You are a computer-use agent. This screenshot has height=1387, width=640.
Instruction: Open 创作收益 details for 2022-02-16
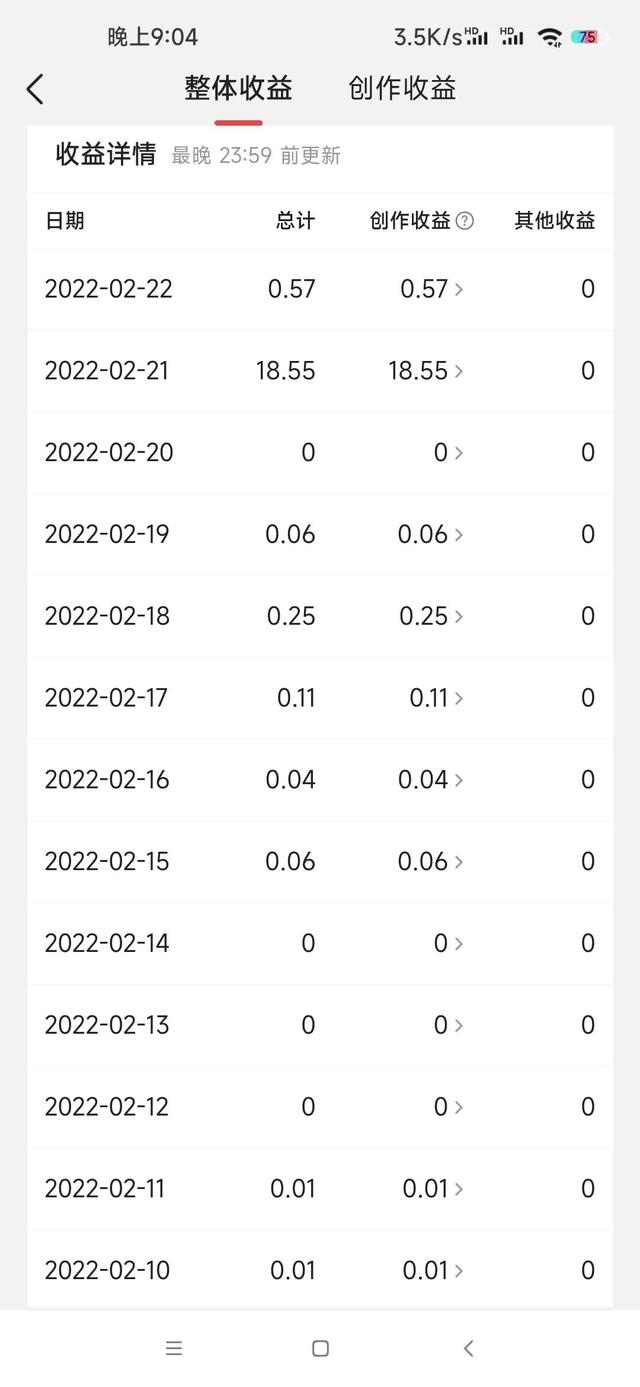(431, 780)
